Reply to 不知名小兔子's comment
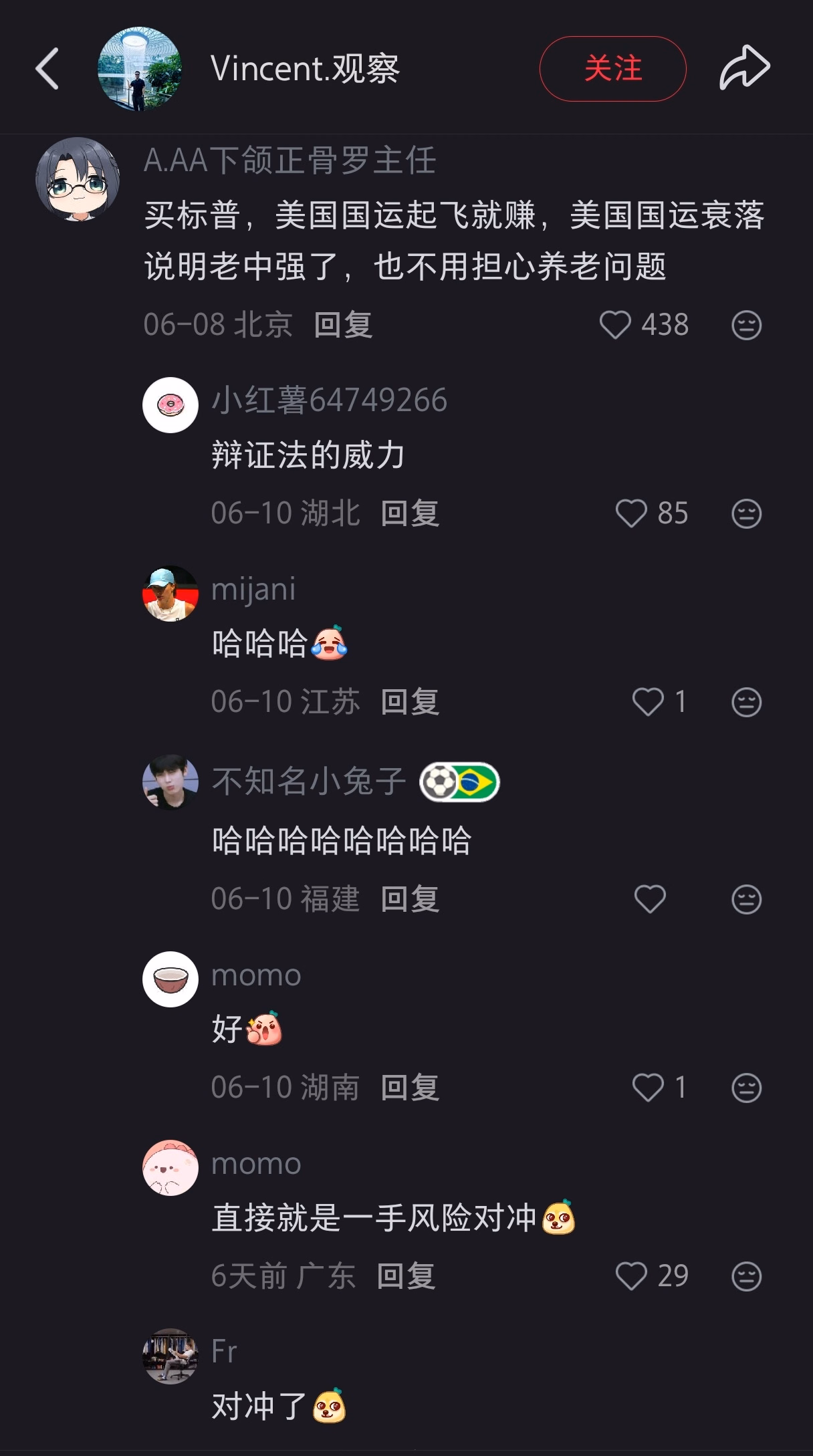Viewport: 813px width, 1456px height. tap(410, 898)
